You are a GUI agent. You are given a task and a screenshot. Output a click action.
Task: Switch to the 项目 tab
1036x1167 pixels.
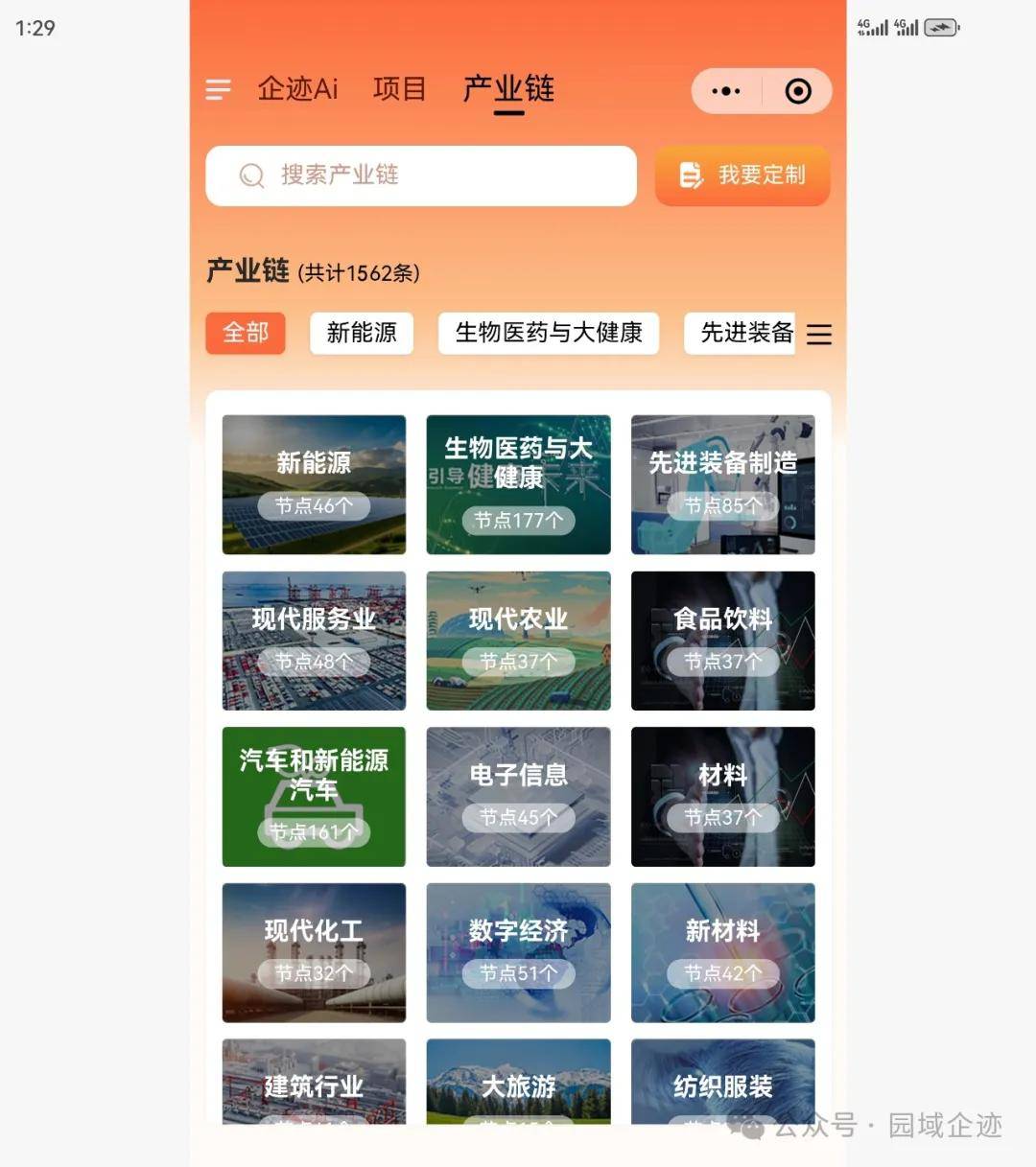pyautogui.click(x=399, y=89)
